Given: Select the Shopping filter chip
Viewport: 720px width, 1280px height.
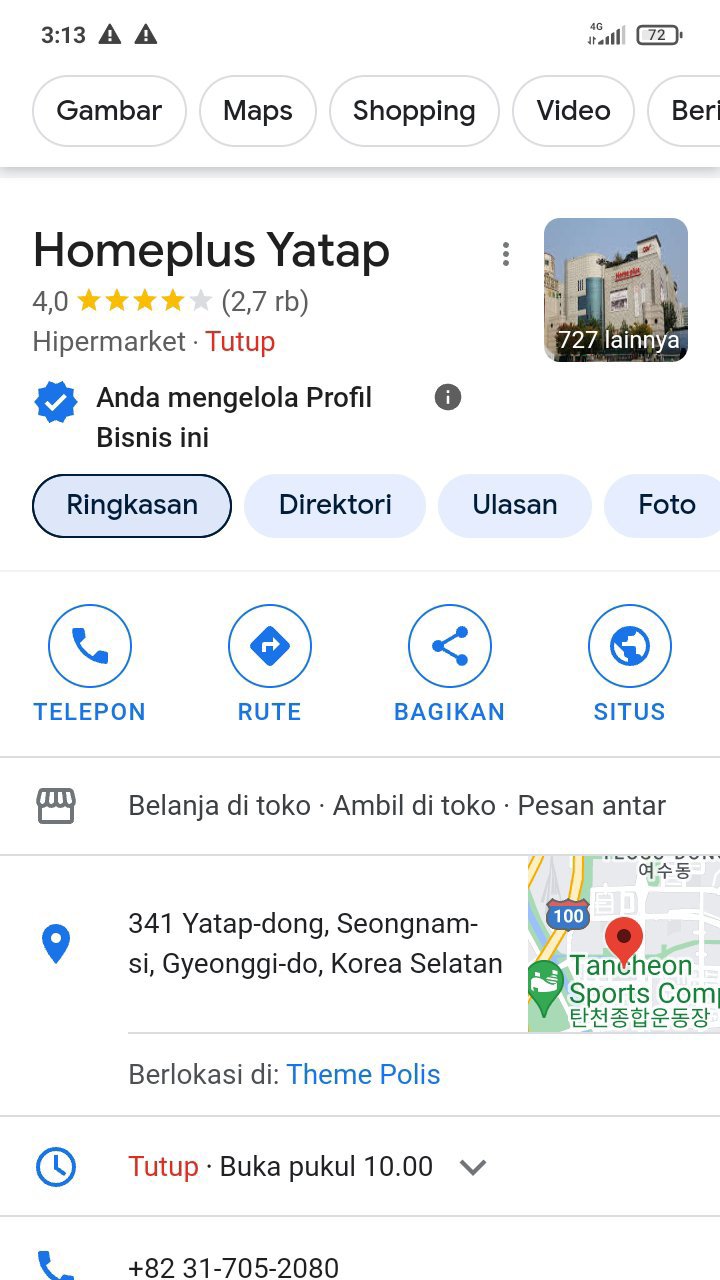Looking at the screenshot, I should (x=414, y=111).
